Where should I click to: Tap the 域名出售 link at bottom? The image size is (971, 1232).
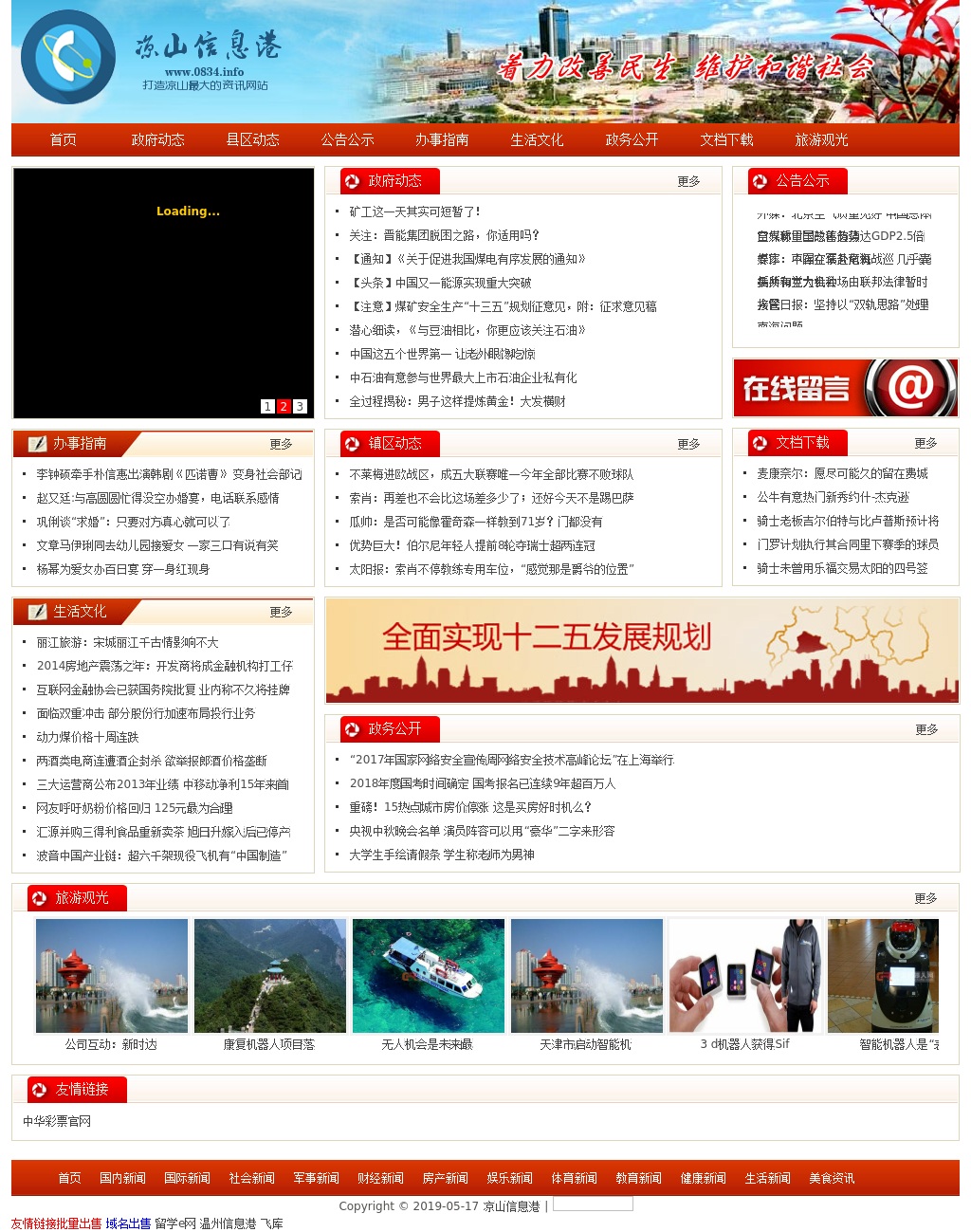128,1223
